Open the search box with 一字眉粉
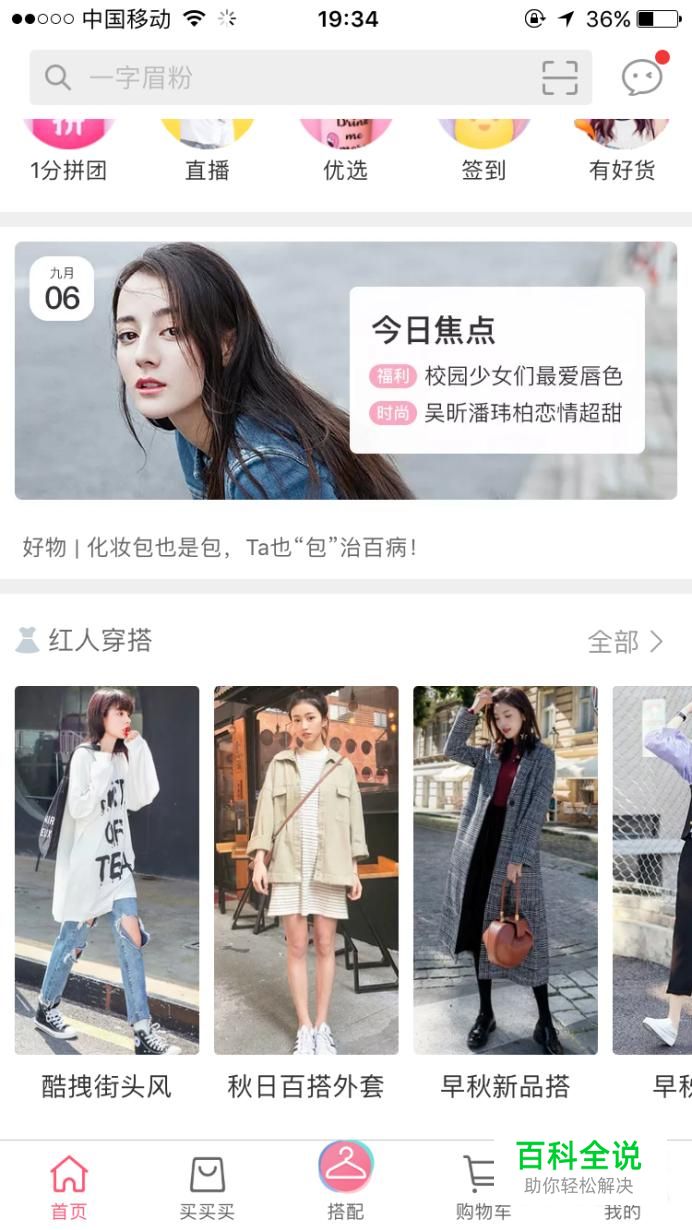Viewport: 692px width, 1230px height. click(280, 78)
